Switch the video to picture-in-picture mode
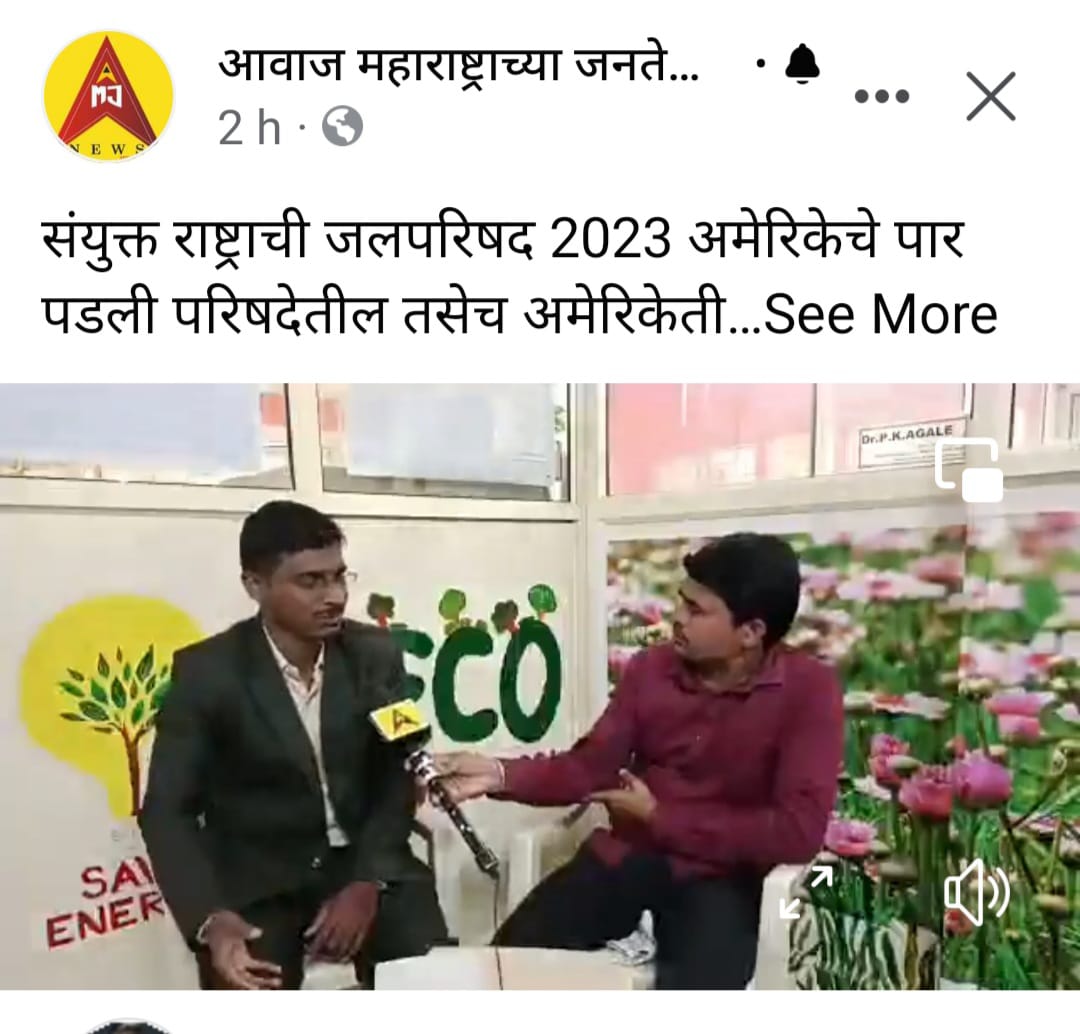This screenshot has height=1034, width=1080. click(x=968, y=470)
